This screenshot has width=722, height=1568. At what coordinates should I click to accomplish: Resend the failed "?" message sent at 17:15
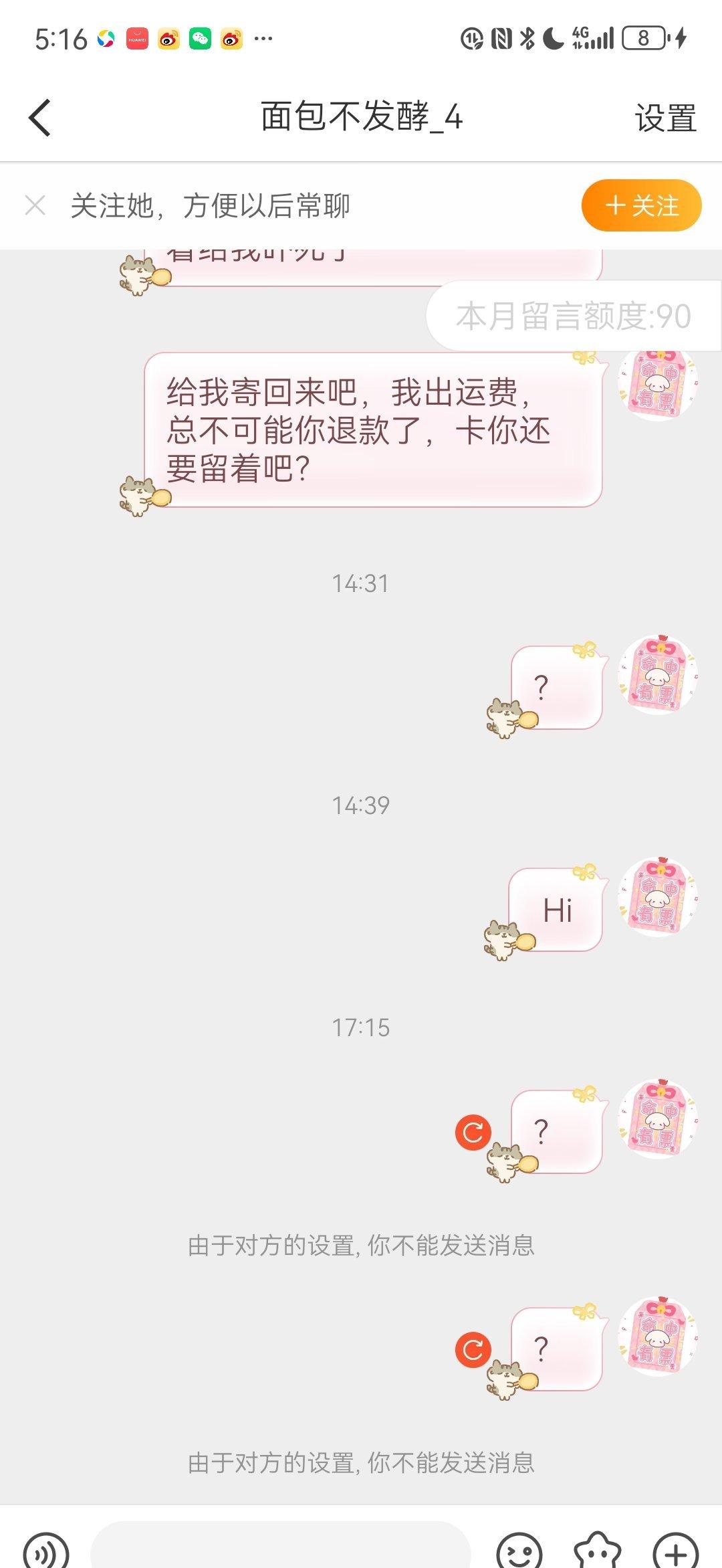pyautogui.click(x=473, y=1133)
